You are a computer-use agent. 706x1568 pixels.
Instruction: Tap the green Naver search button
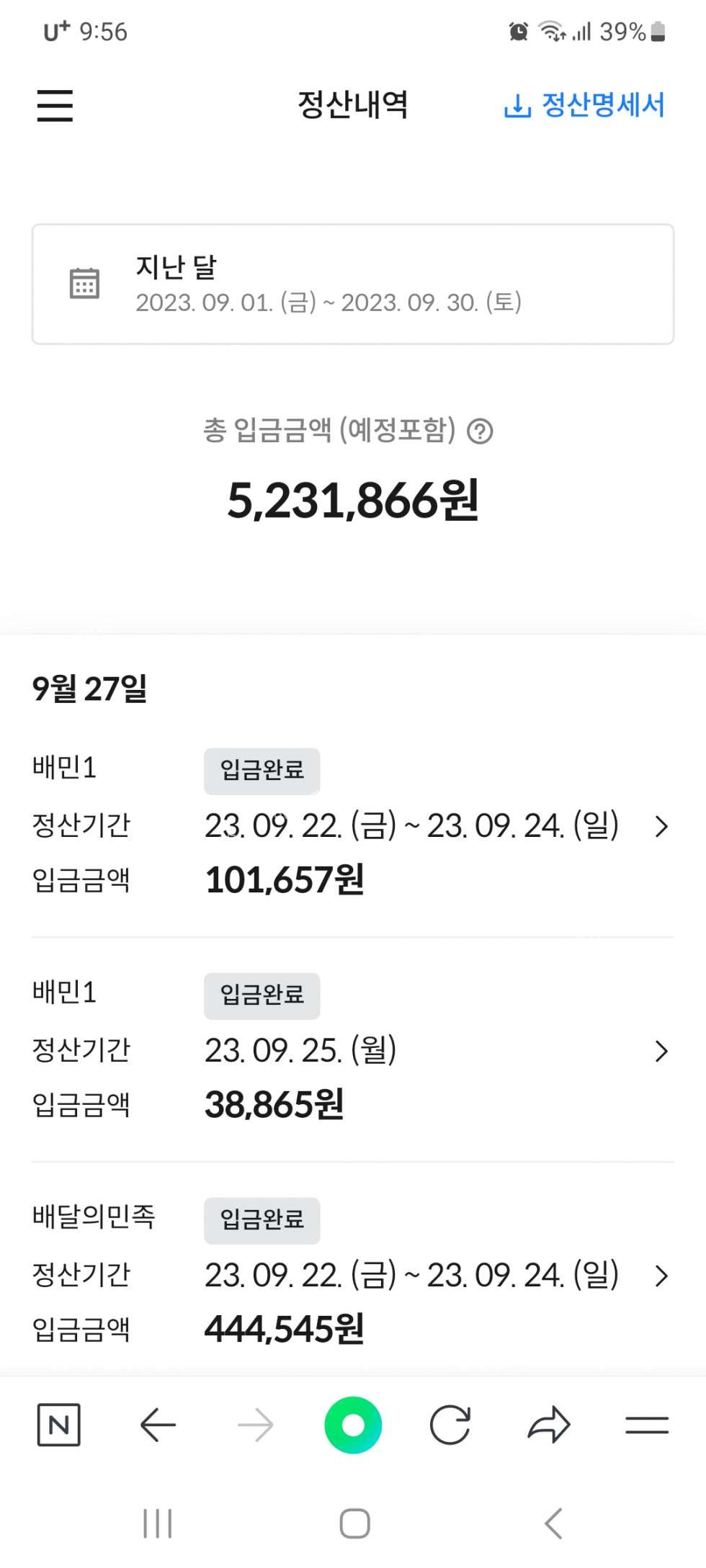pos(353,1425)
